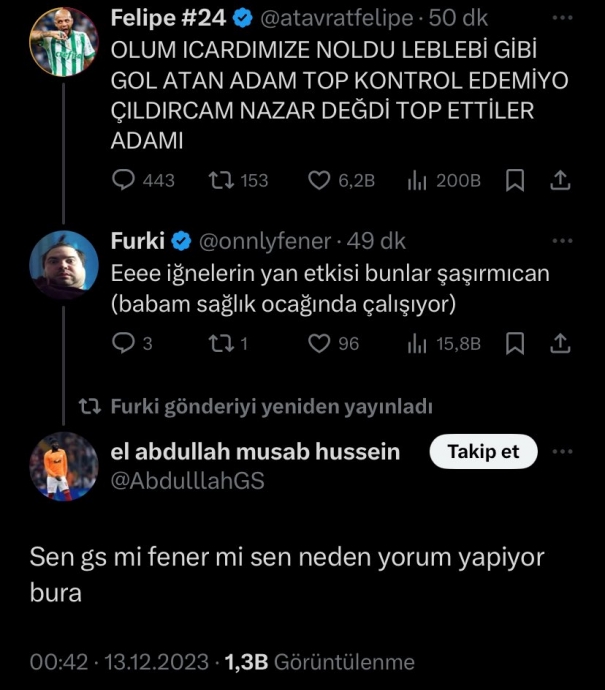Follow el abdullah musab hussein via Takip et
Image resolution: width=605 pixels, height=690 pixels.
tap(483, 452)
